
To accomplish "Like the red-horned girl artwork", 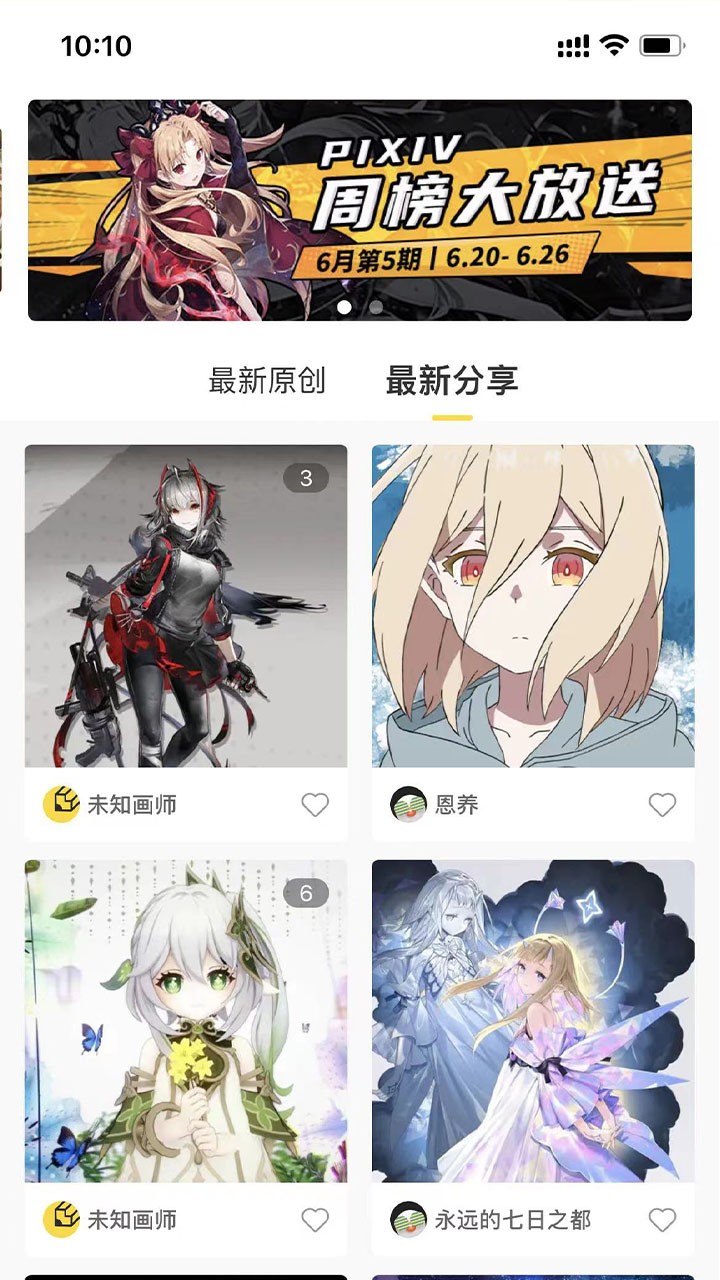I will pos(315,804).
